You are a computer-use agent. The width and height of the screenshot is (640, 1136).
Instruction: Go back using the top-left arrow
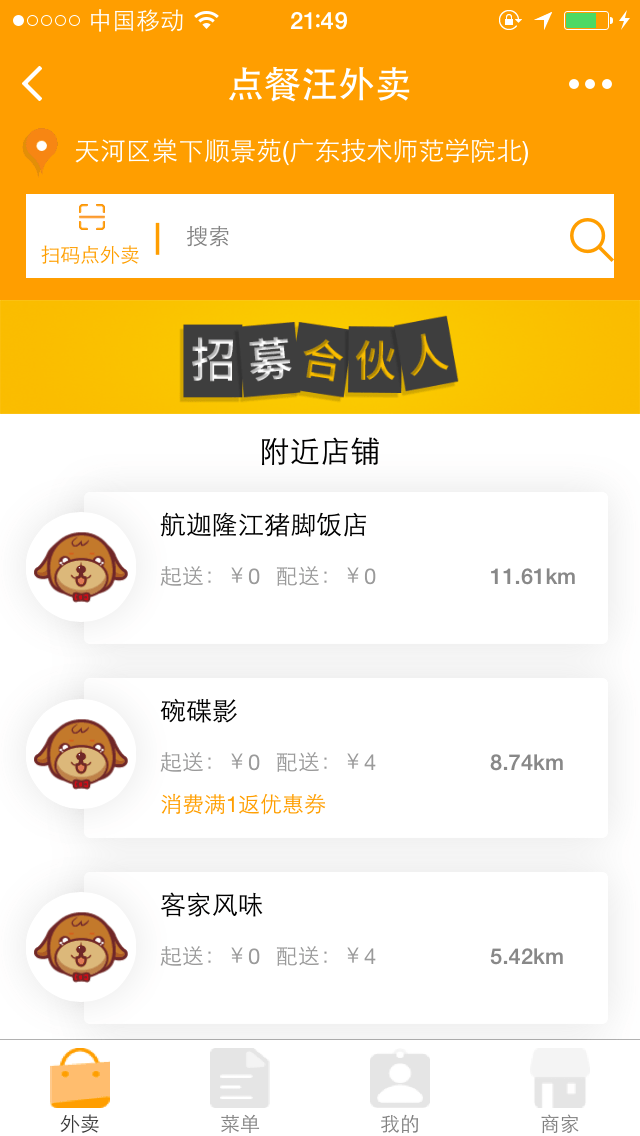[33, 84]
